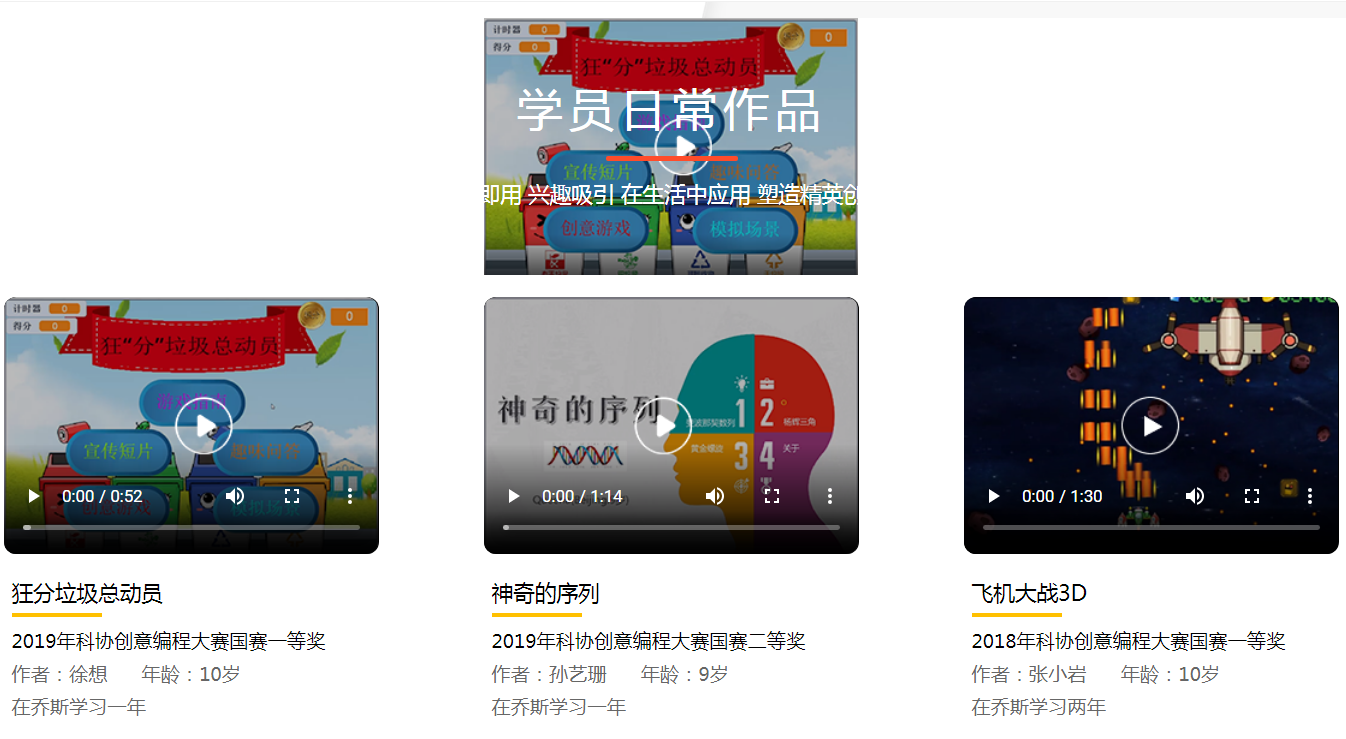1346x739 pixels.
Task: Seek along the 飞机大战3D progress bar
Action: pyautogui.click(x=1150, y=527)
